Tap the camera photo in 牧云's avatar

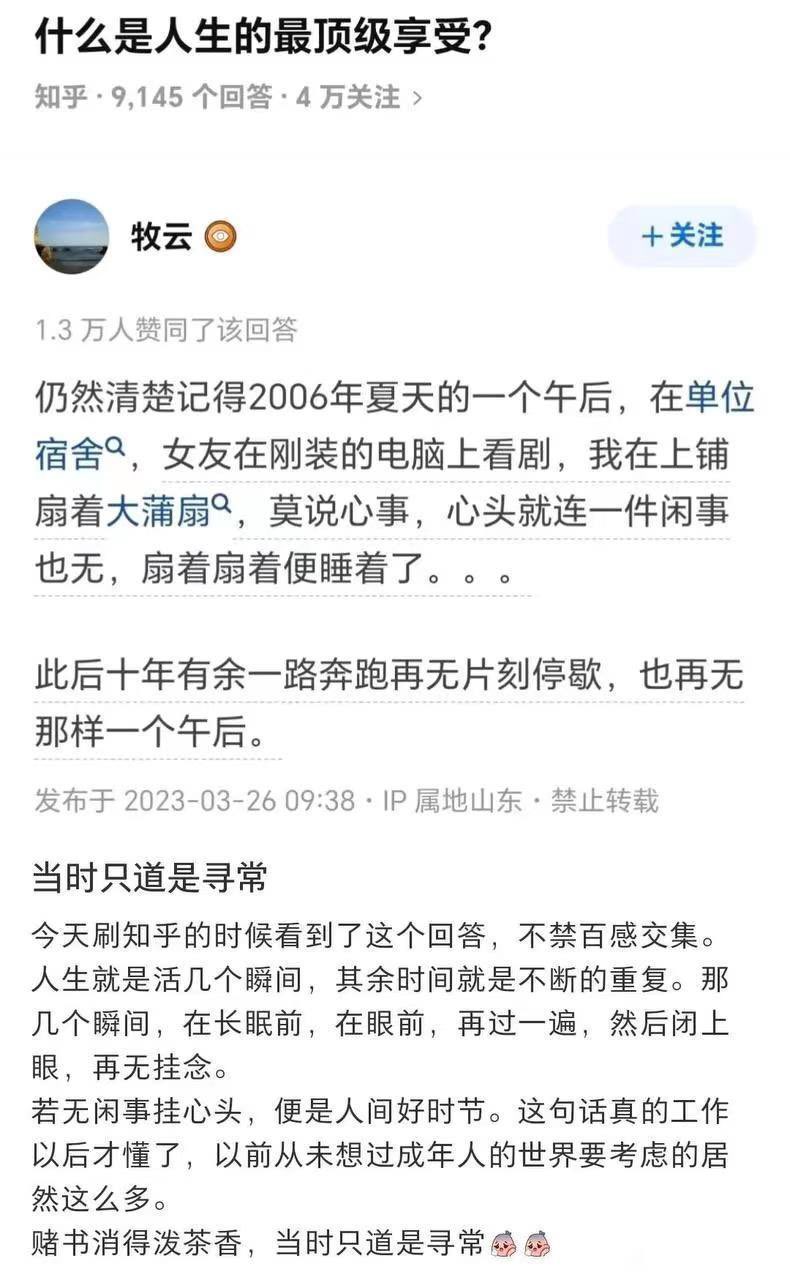point(71,236)
